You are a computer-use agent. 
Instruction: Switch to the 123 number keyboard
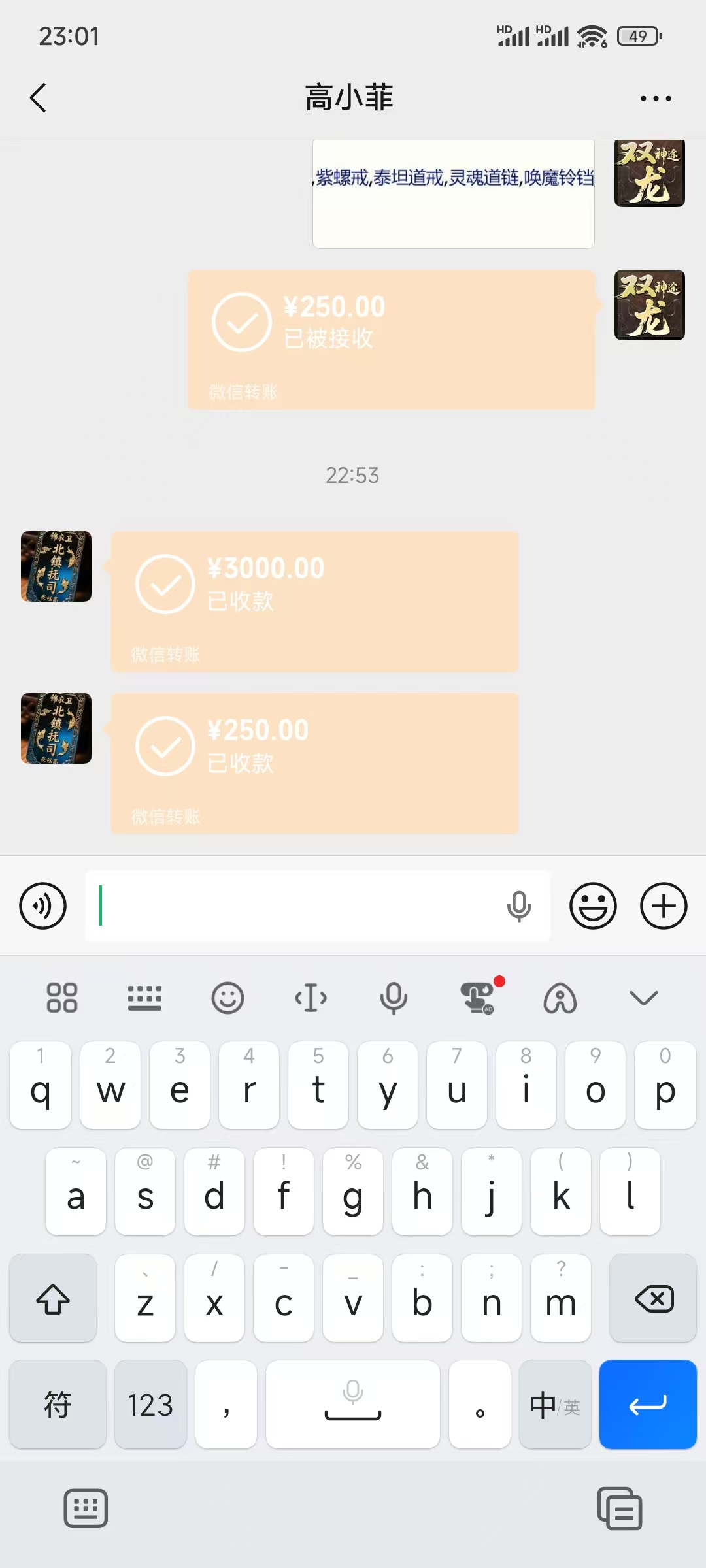click(150, 1404)
